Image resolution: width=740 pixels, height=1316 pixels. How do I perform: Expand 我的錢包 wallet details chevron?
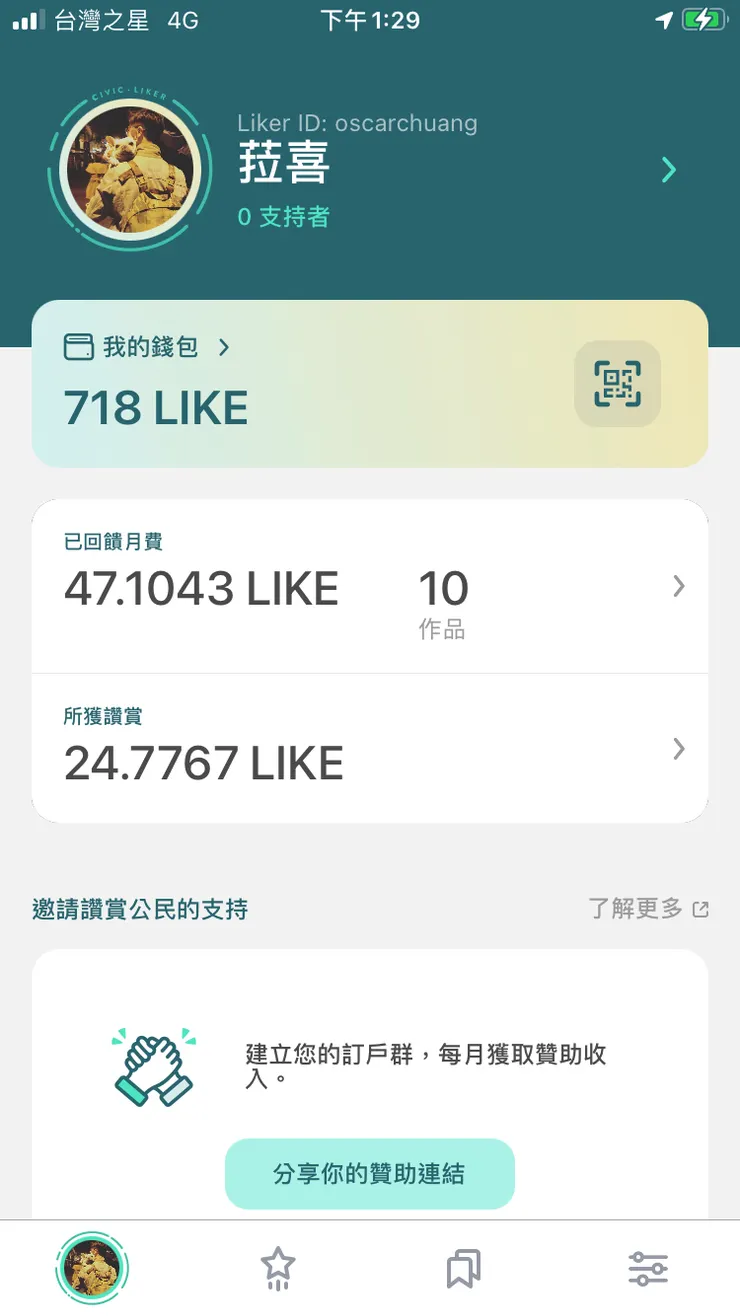click(x=222, y=348)
